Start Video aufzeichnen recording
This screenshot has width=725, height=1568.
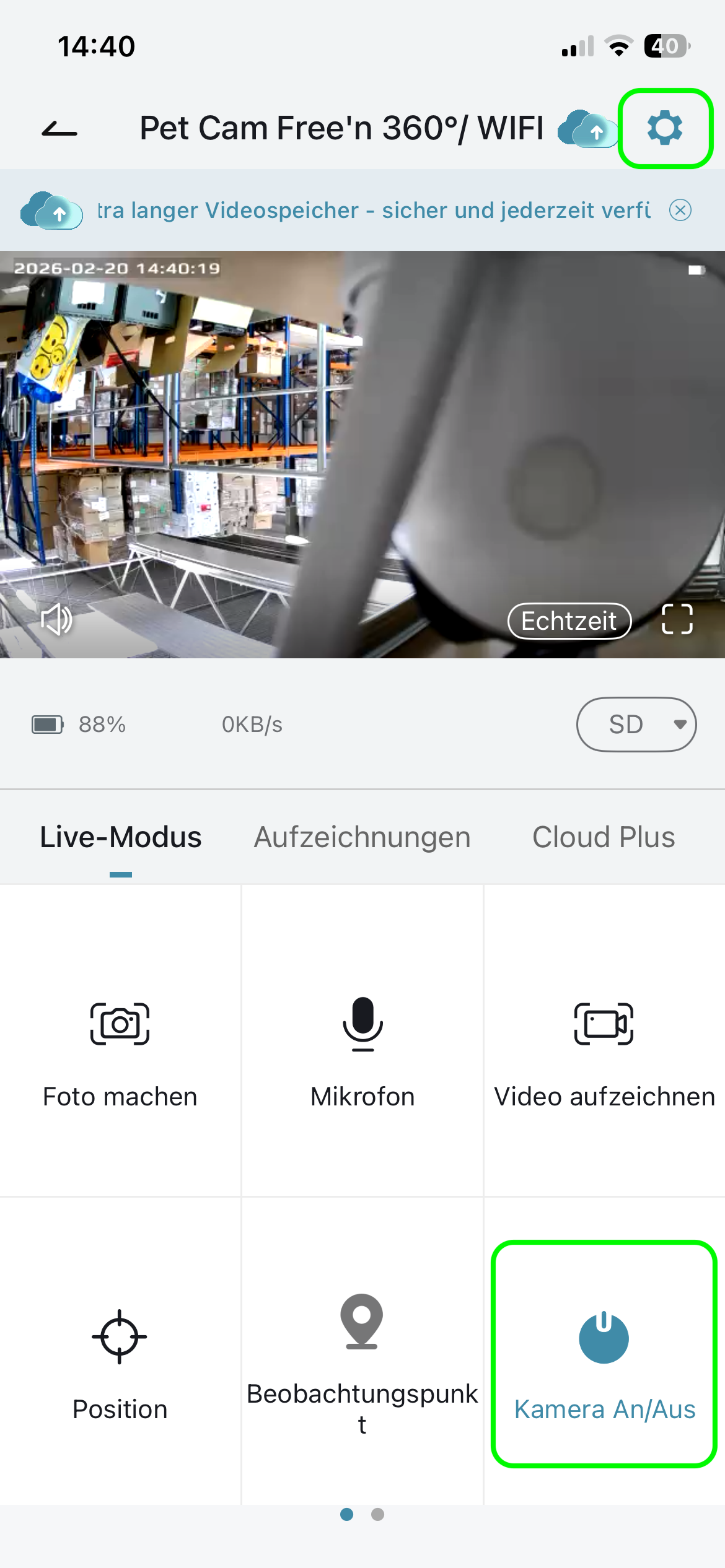[x=604, y=1047]
